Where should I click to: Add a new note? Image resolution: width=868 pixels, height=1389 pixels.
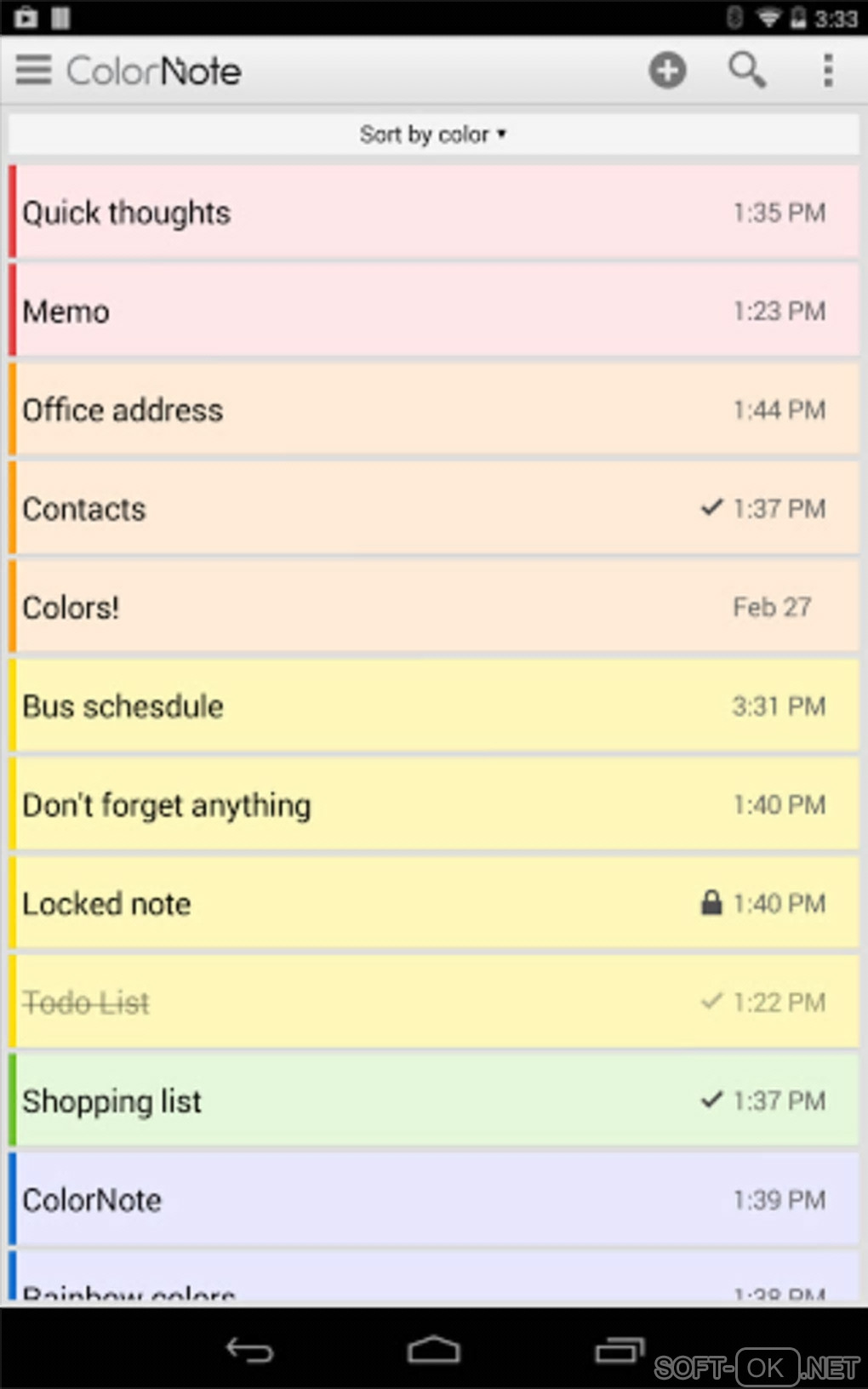667,71
